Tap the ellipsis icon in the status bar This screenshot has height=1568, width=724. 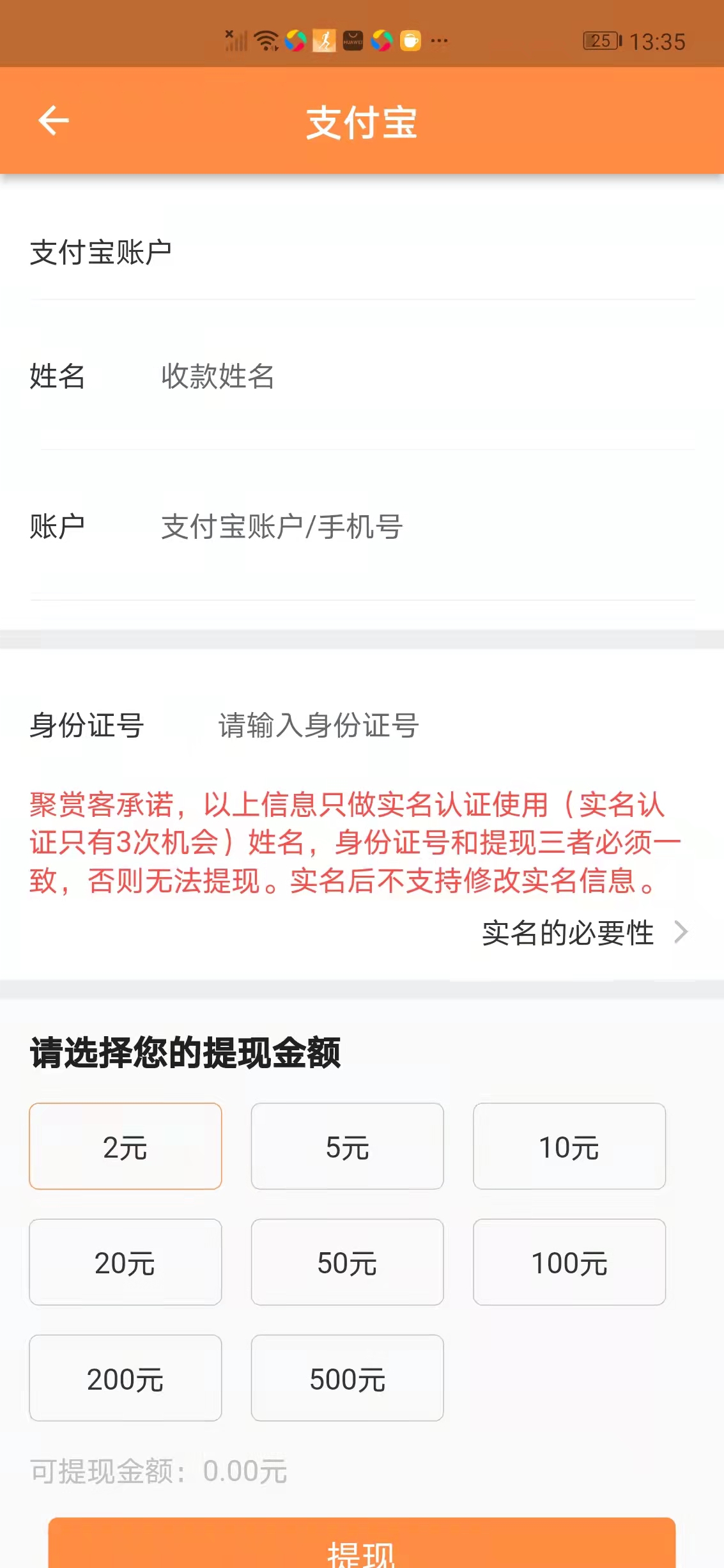[x=440, y=41]
